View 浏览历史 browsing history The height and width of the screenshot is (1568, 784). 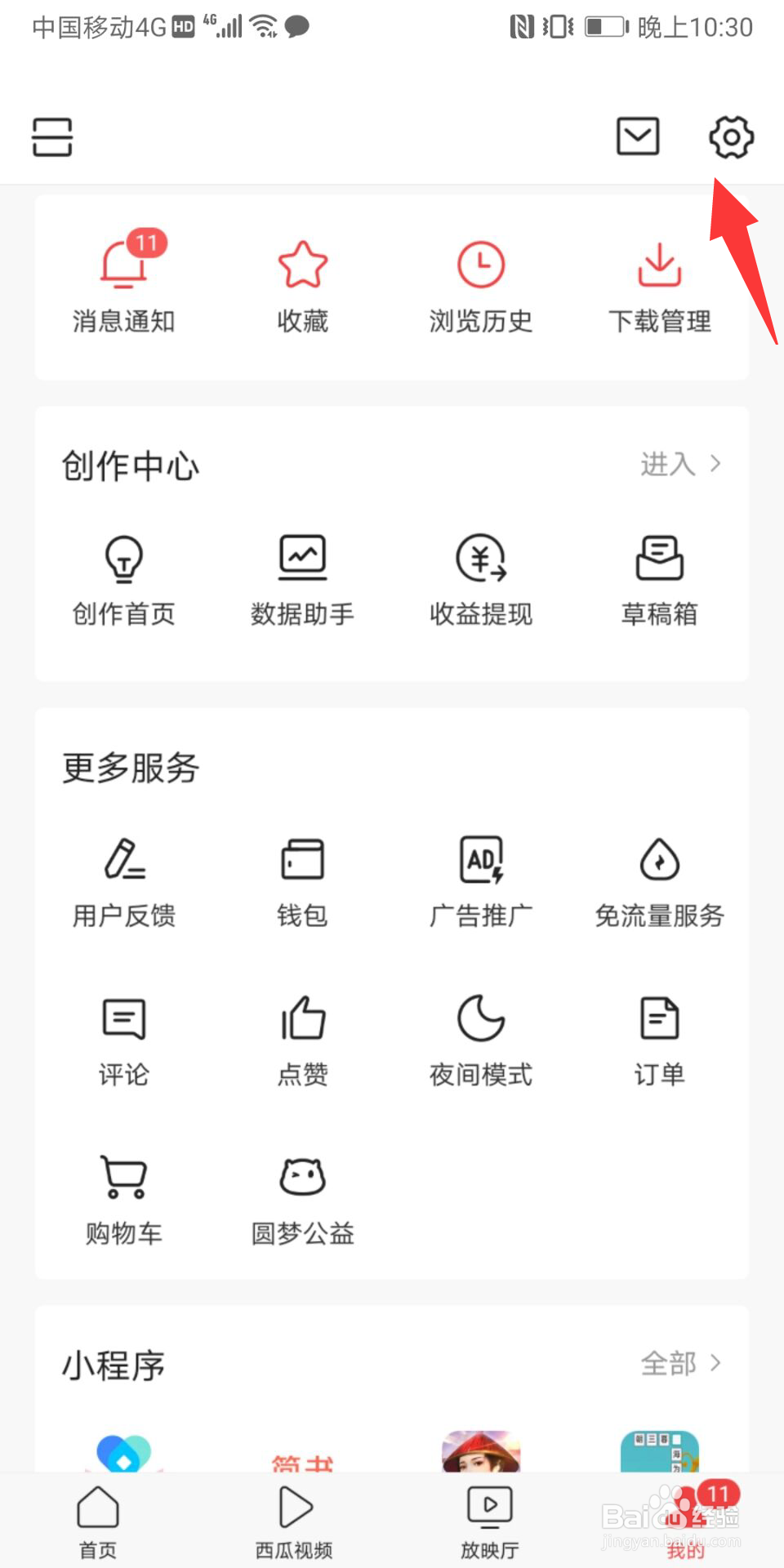point(481,286)
